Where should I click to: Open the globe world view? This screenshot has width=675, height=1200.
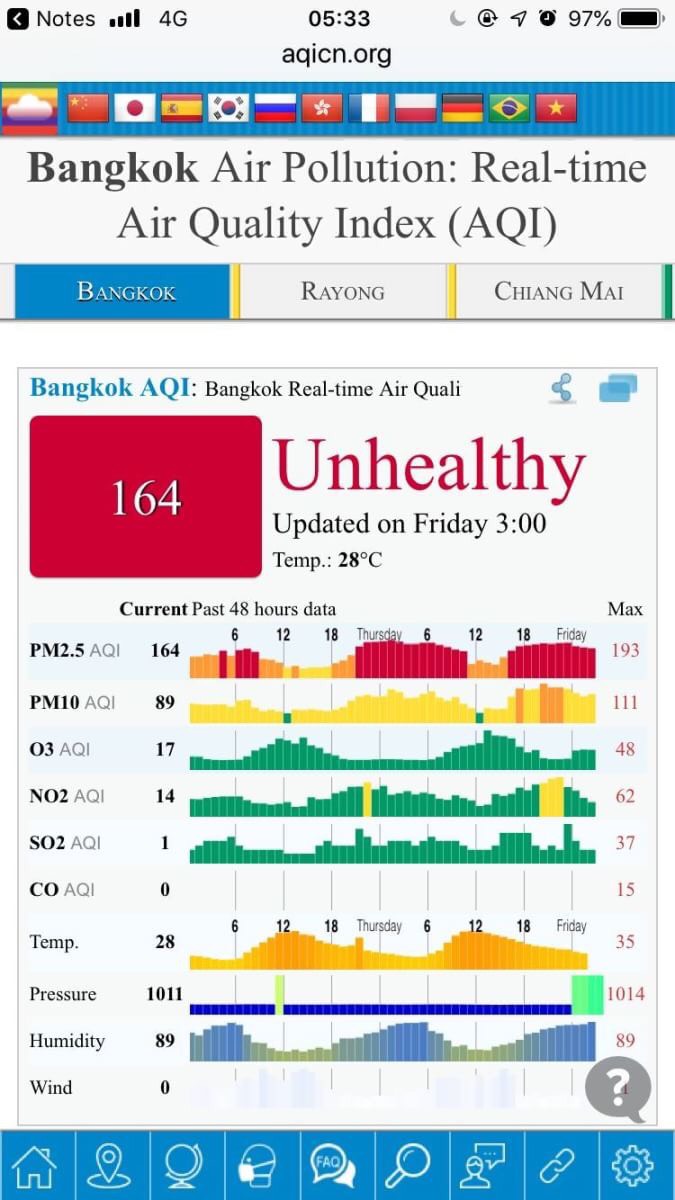click(x=185, y=1165)
